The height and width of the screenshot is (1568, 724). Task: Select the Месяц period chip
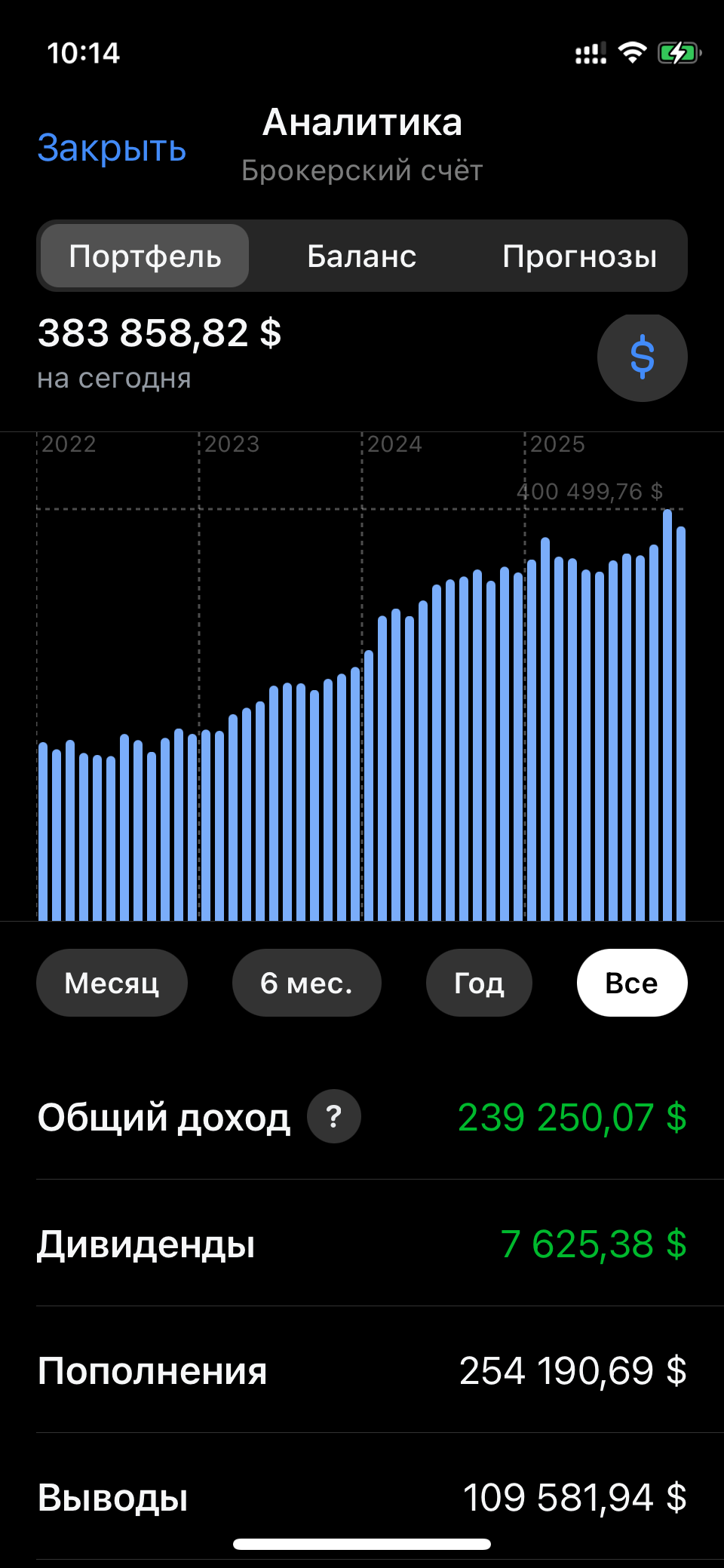[x=112, y=983]
